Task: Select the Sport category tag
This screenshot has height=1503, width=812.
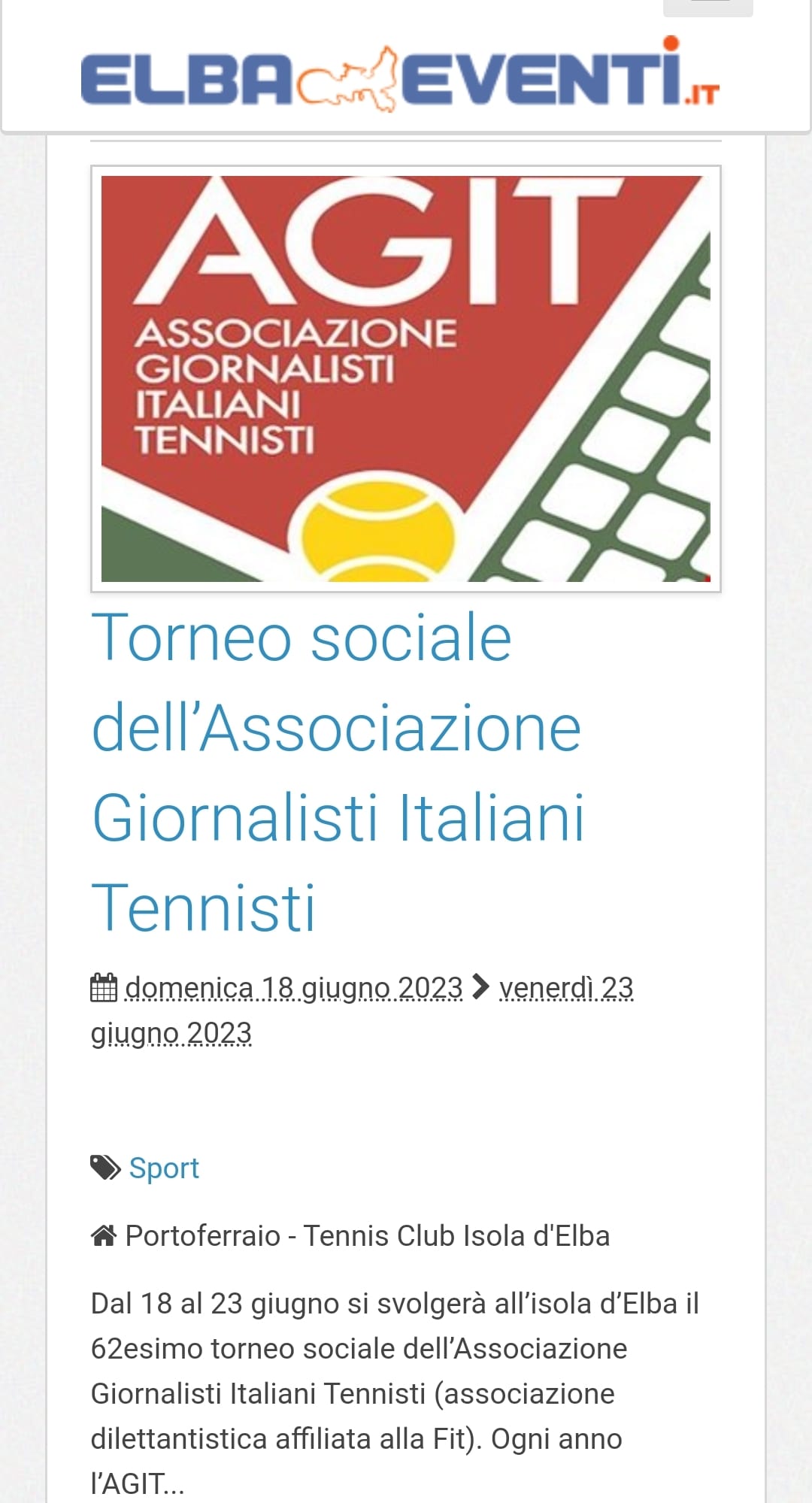Action: pyautogui.click(x=164, y=1168)
